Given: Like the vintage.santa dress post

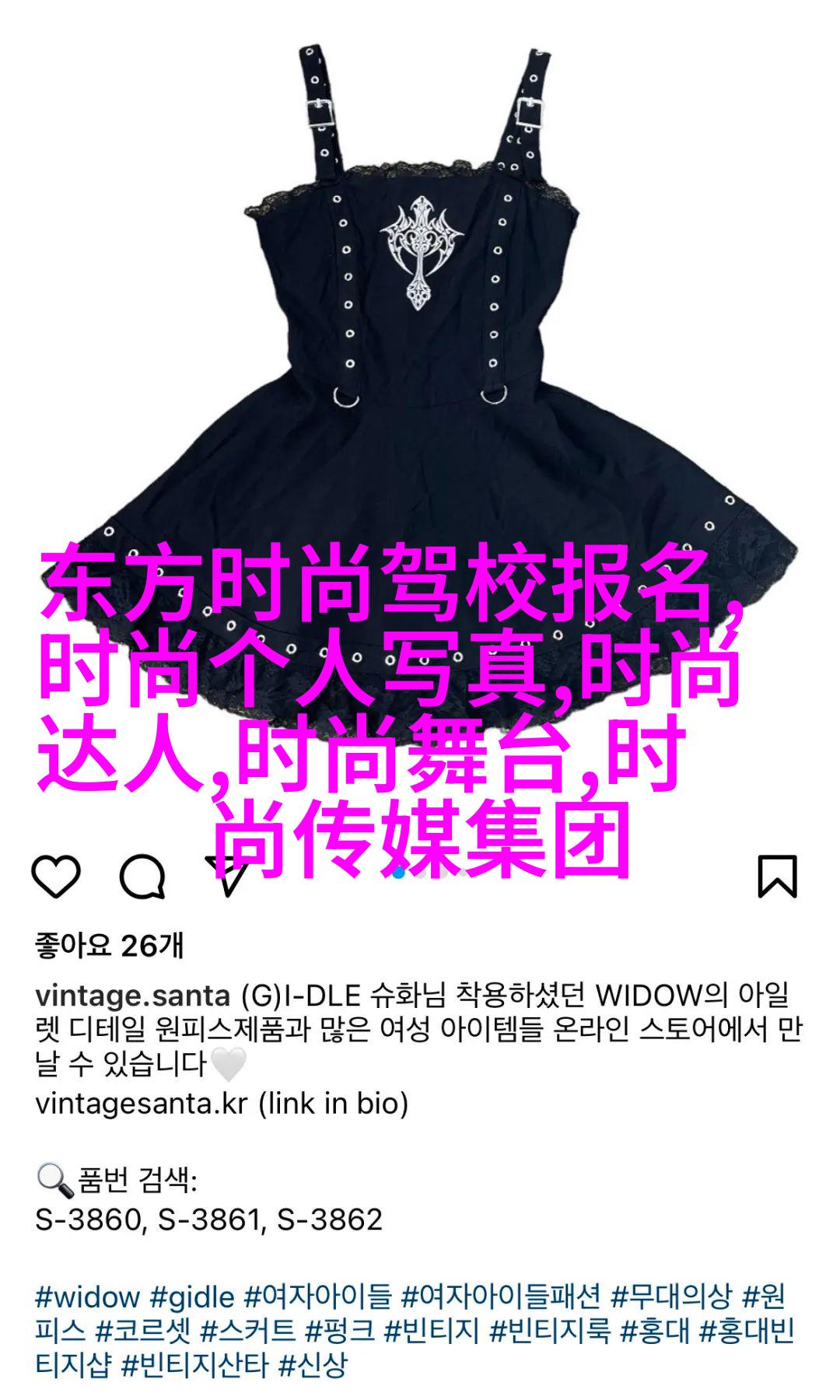Looking at the screenshot, I should [56, 877].
